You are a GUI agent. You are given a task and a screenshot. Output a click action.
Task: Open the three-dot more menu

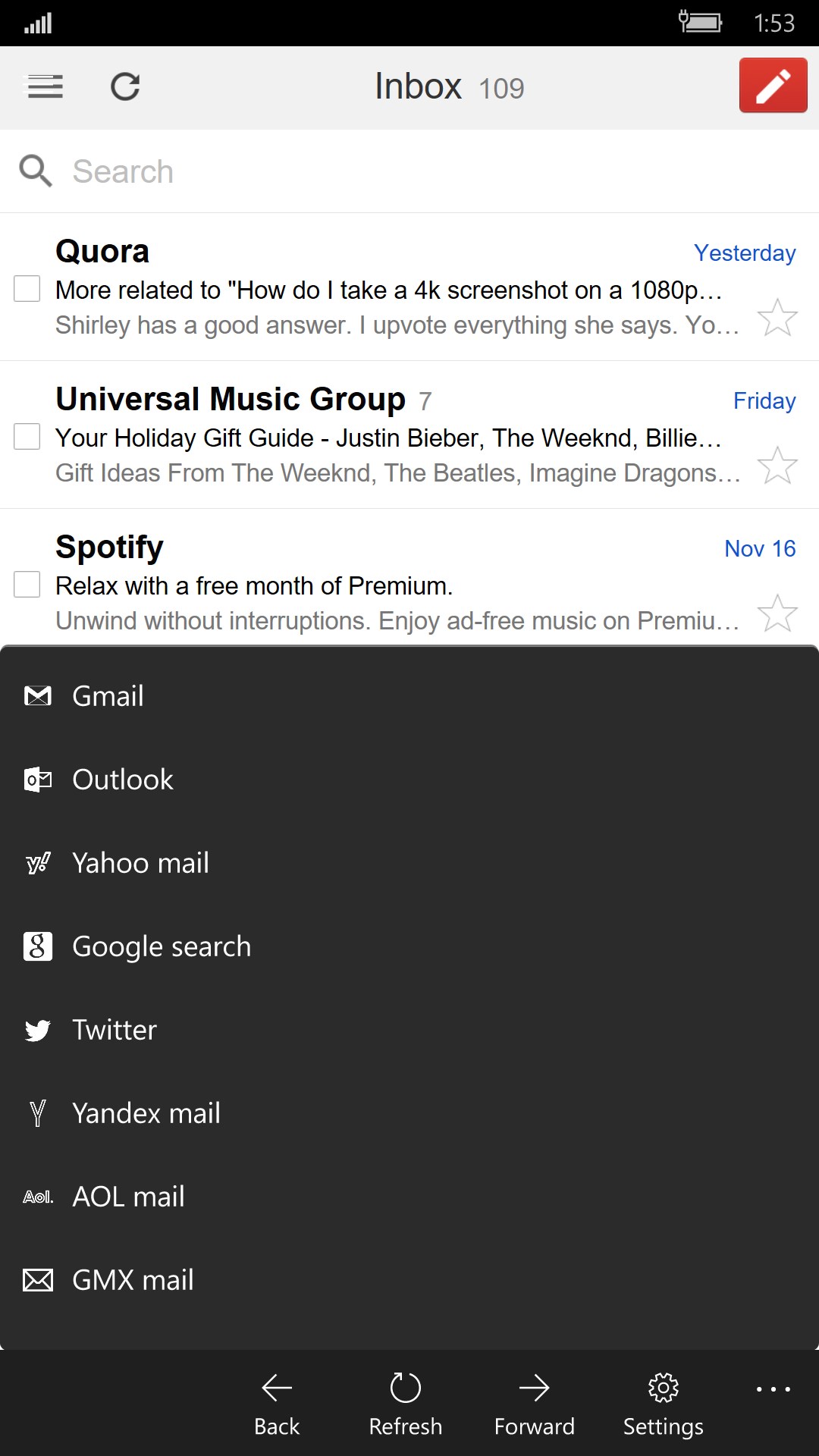(773, 1389)
